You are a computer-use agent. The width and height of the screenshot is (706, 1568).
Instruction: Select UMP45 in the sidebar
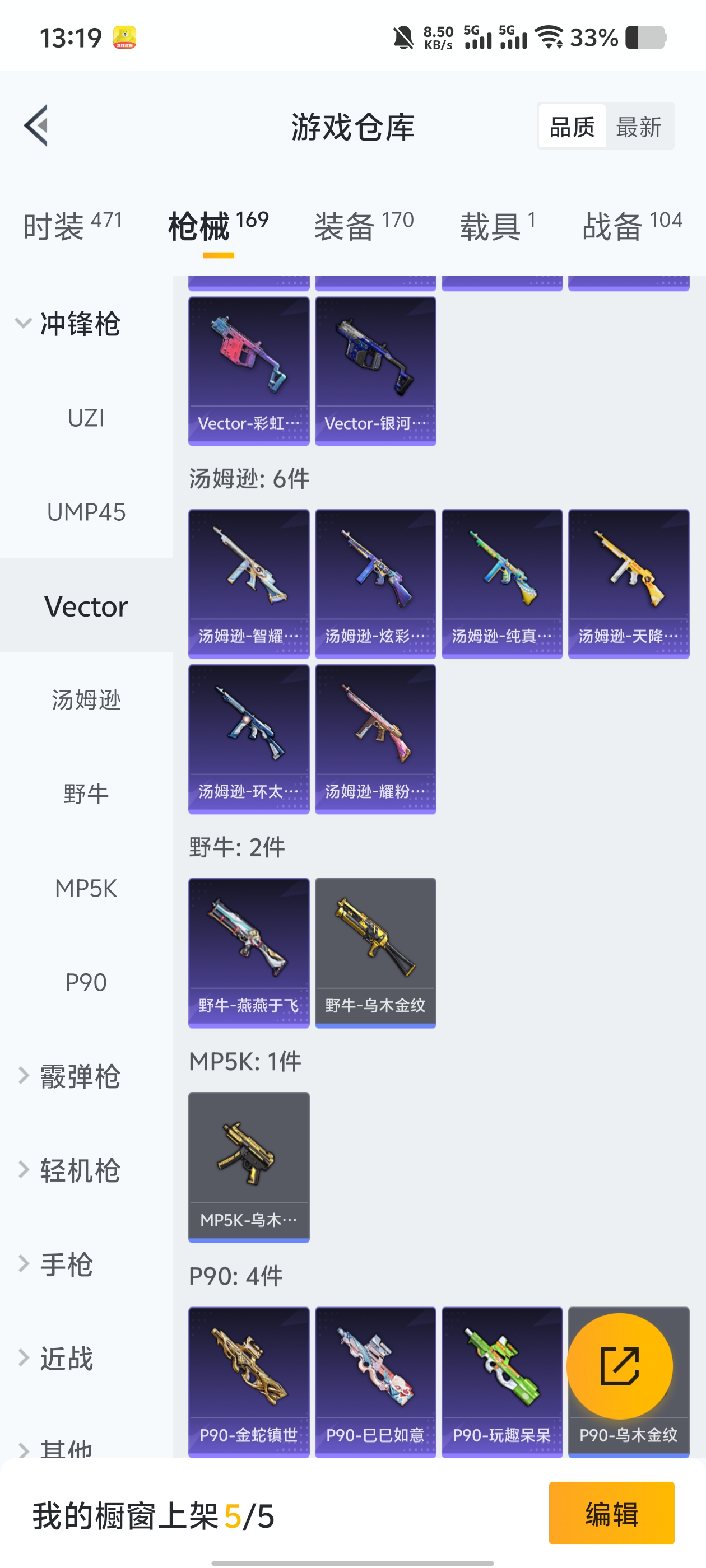86,512
